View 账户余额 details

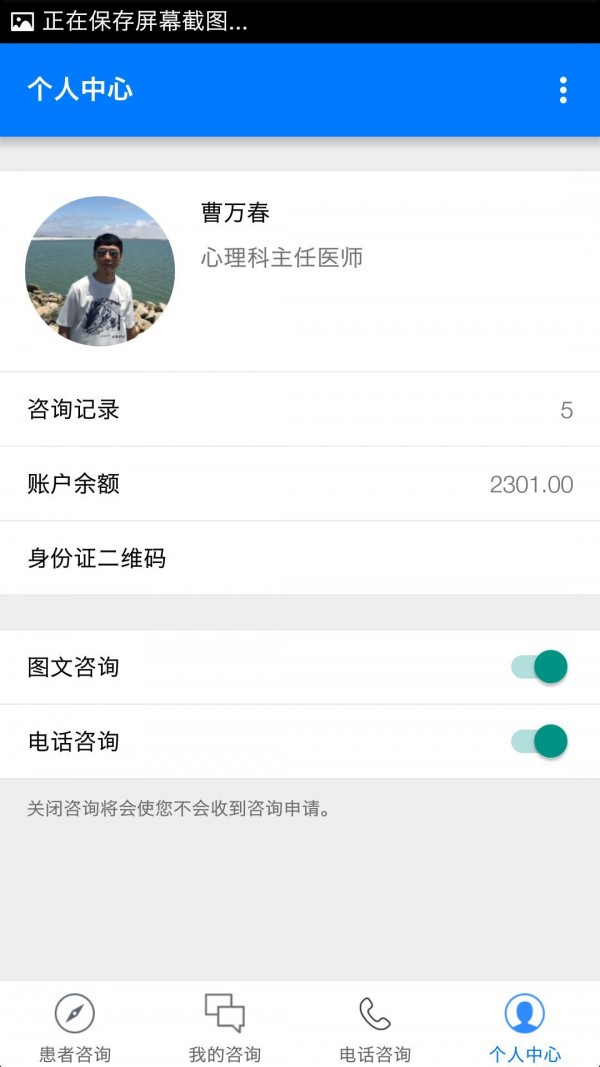[300, 484]
